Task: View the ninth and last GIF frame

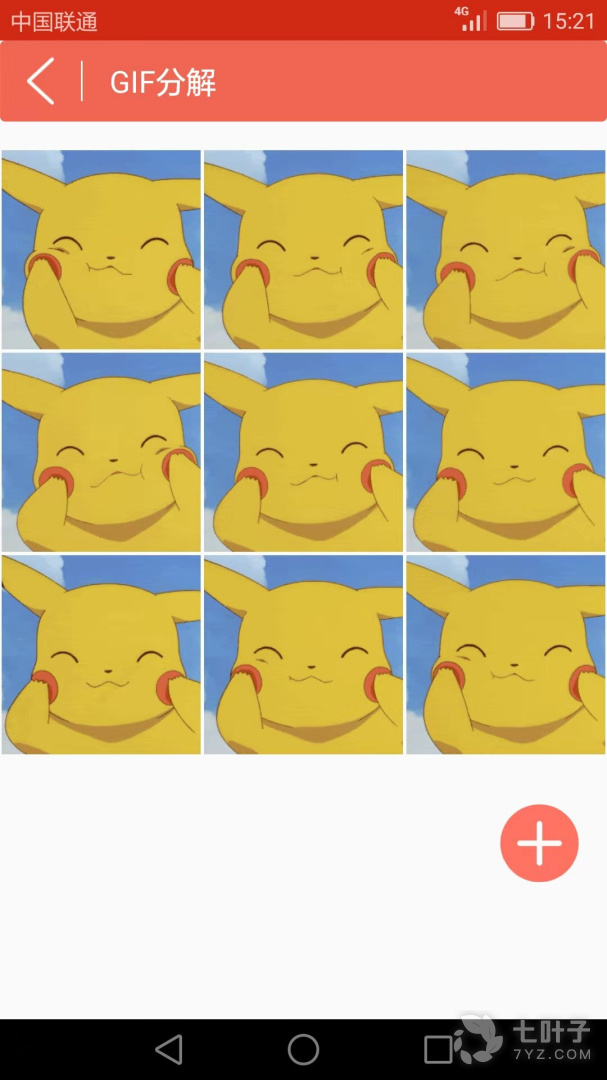Action: 505,654
